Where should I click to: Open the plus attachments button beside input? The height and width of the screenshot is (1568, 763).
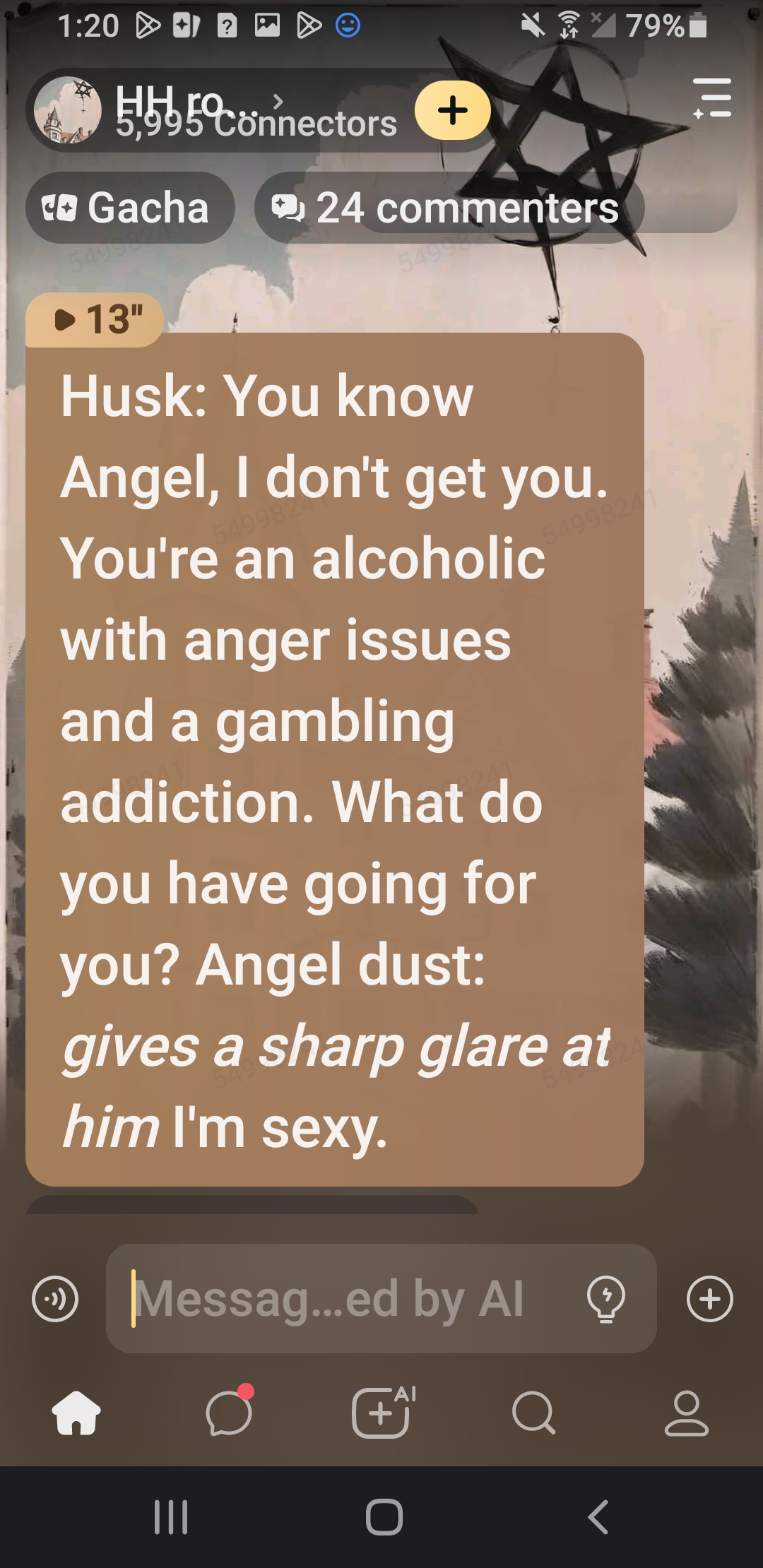point(709,1298)
